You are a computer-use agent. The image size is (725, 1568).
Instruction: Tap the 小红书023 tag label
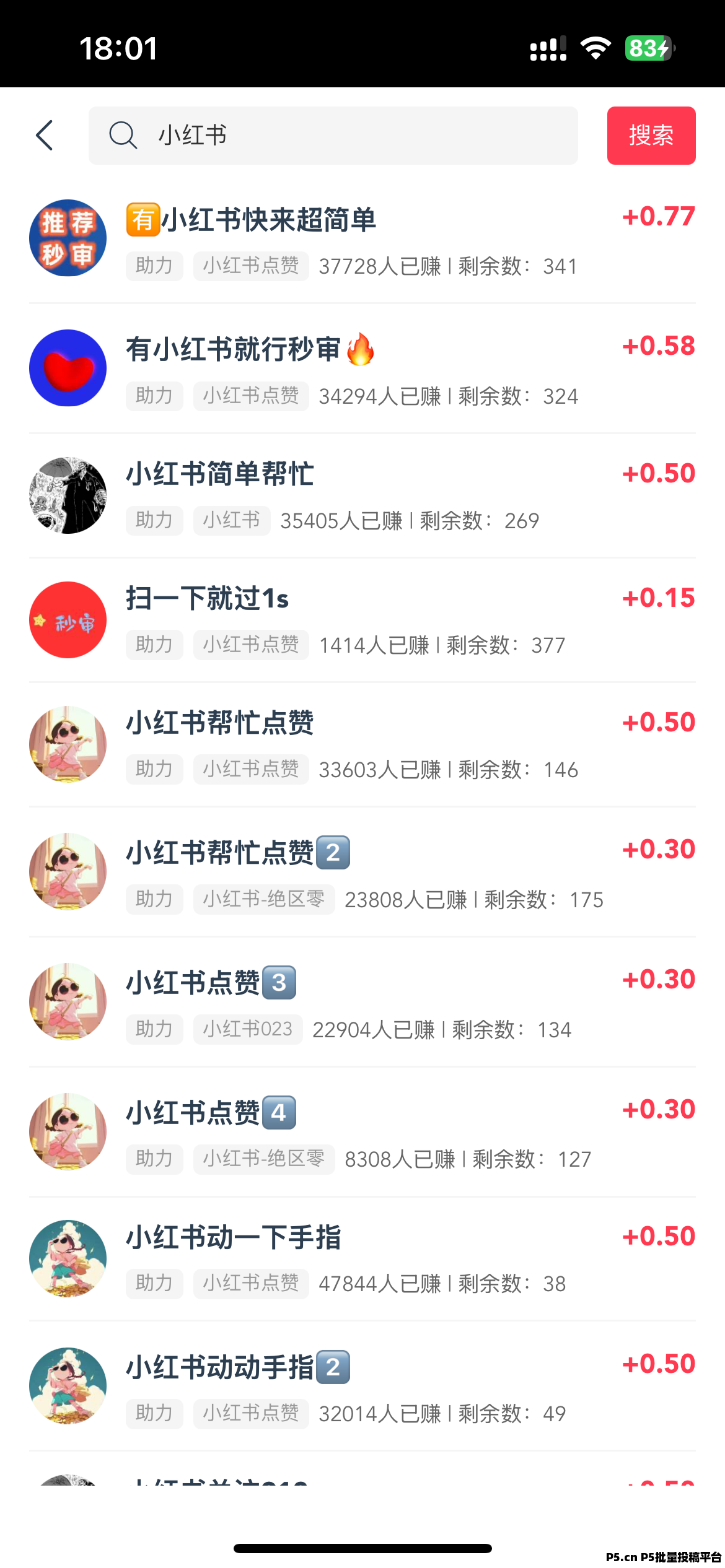(x=247, y=1029)
